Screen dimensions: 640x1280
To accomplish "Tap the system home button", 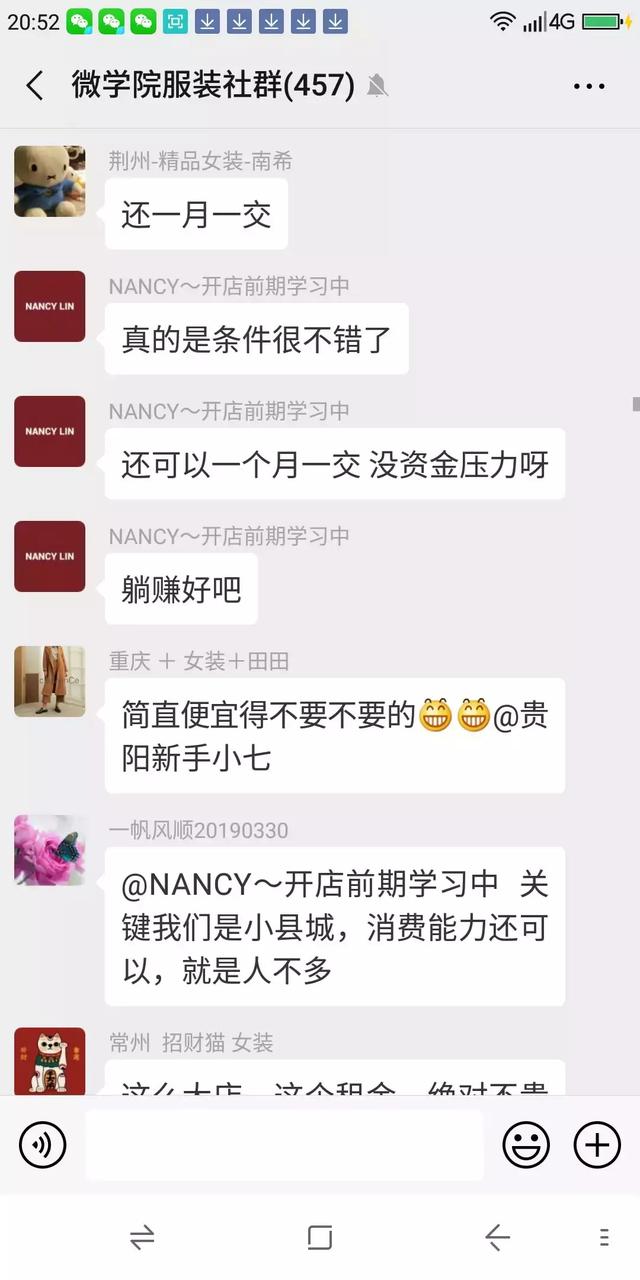I will 320,1238.
